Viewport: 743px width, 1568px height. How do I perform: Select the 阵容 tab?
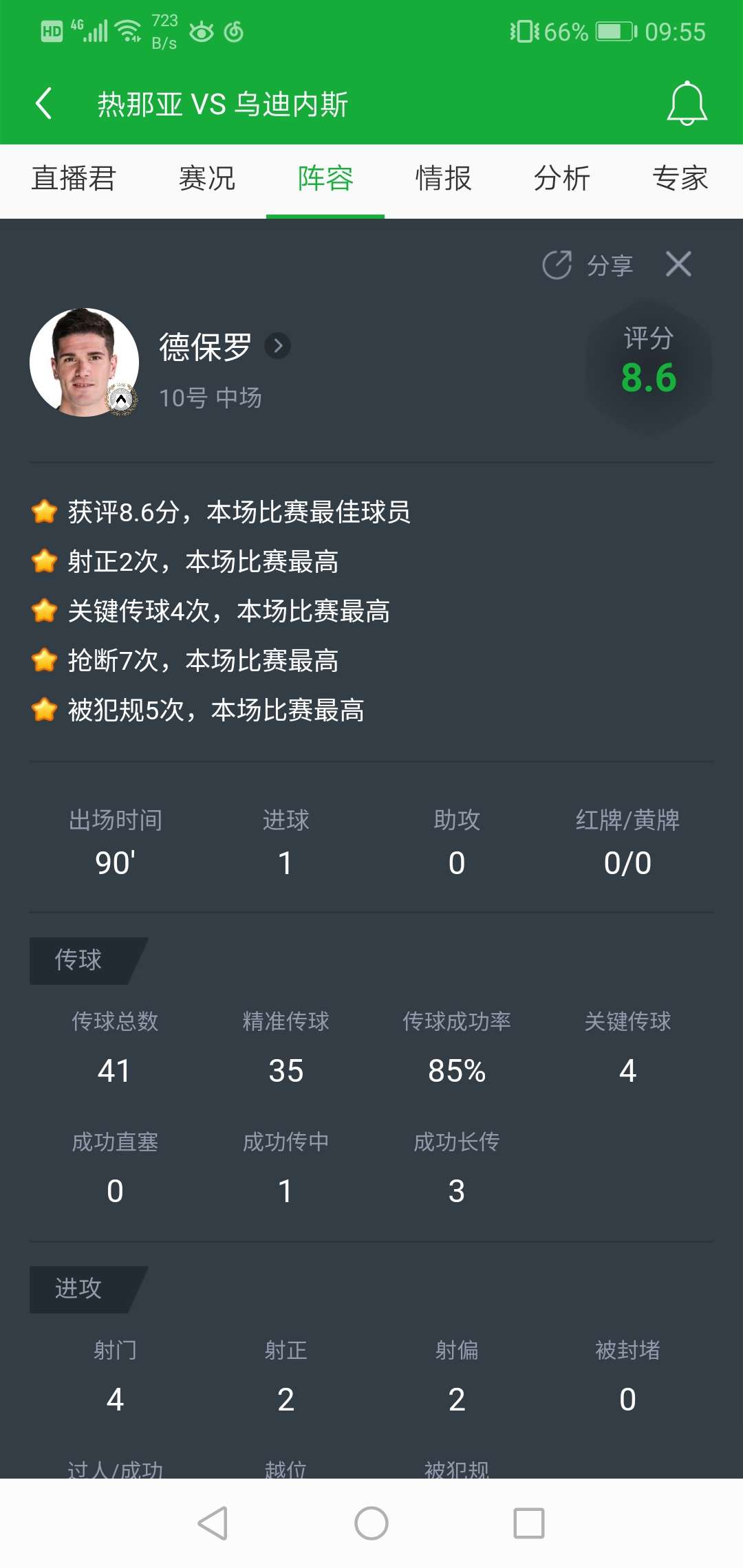pyautogui.click(x=325, y=179)
